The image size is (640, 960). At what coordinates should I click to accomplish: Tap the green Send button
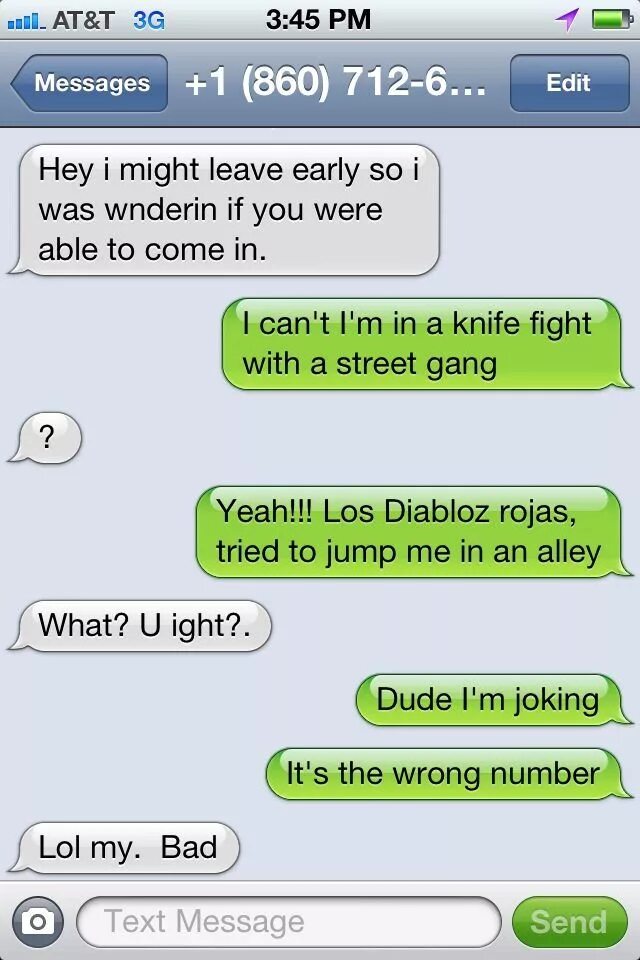click(568, 922)
